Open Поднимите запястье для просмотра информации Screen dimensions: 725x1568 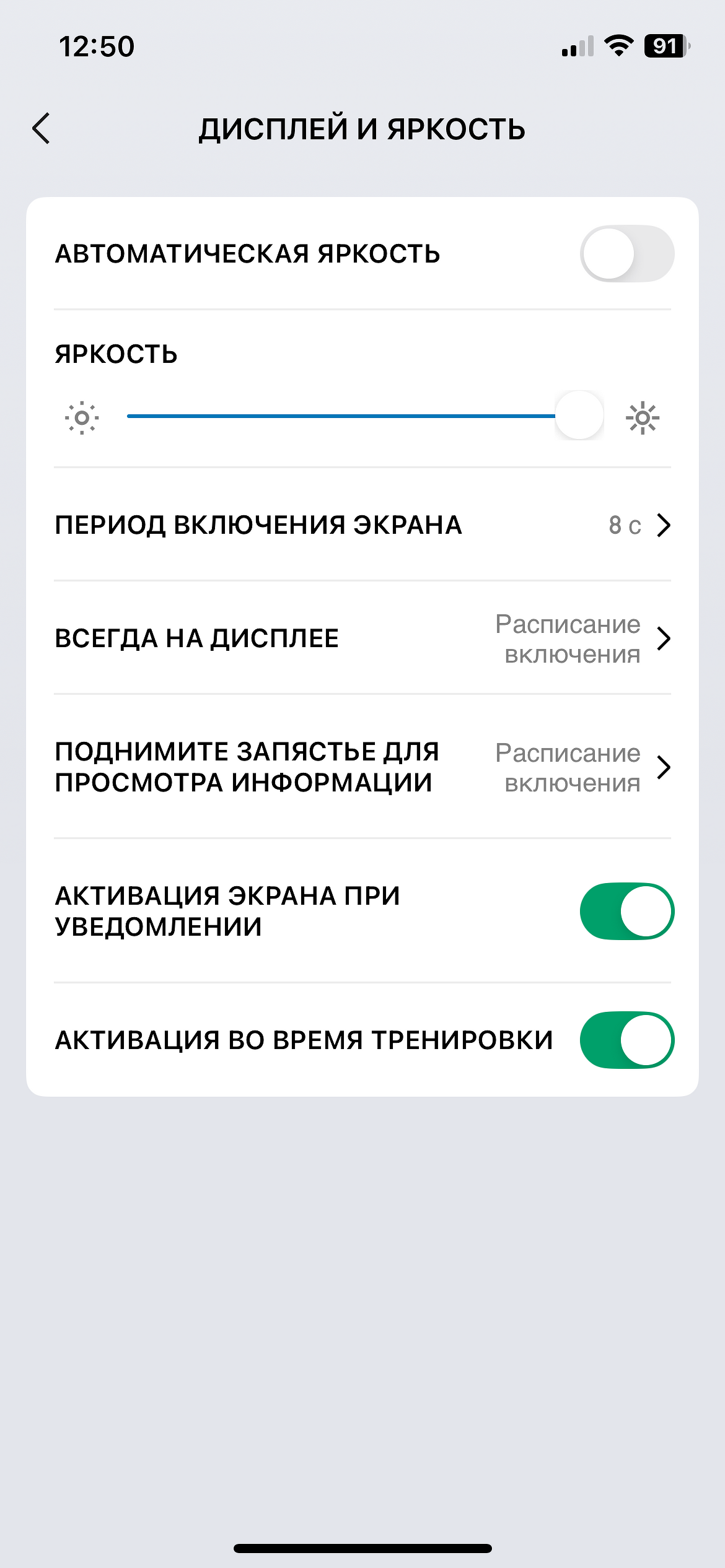[x=362, y=767]
